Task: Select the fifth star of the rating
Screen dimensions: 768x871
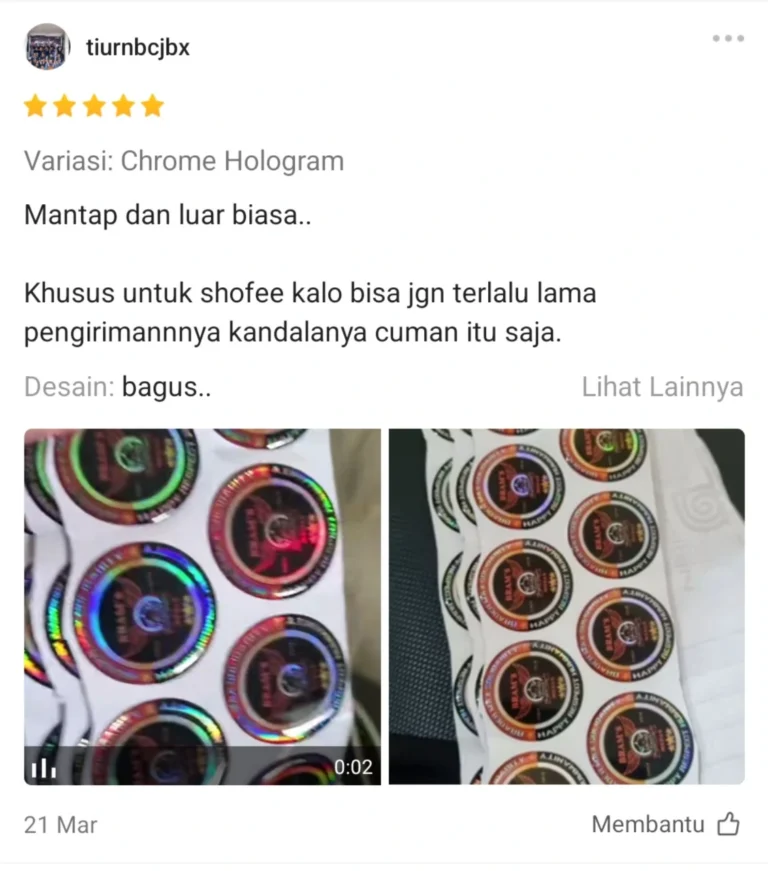Action: click(x=152, y=104)
